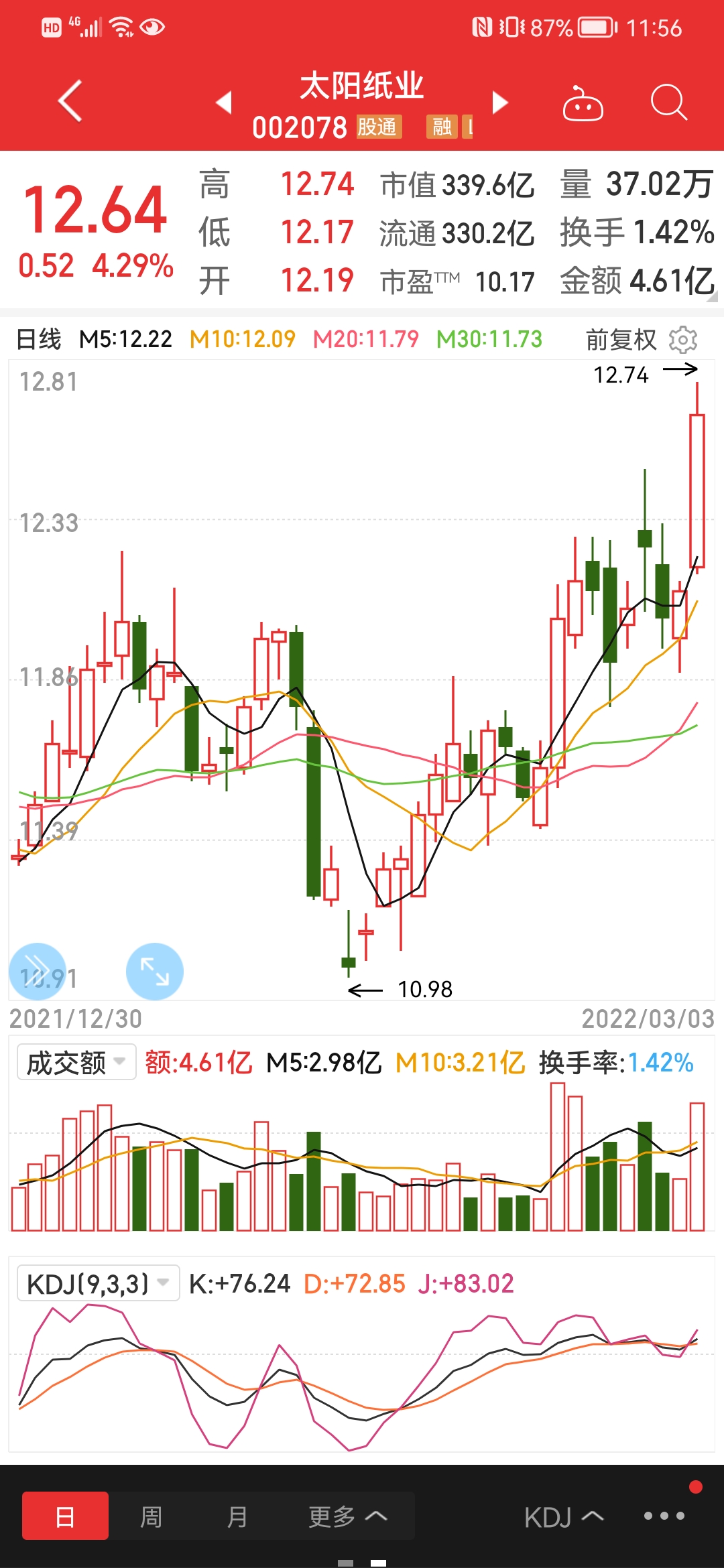Image resolution: width=724 pixels, height=1568 pixels.
Task: Switch to the 月 monthly chart
Action: pyautogui.click(x=237, y=1516)
